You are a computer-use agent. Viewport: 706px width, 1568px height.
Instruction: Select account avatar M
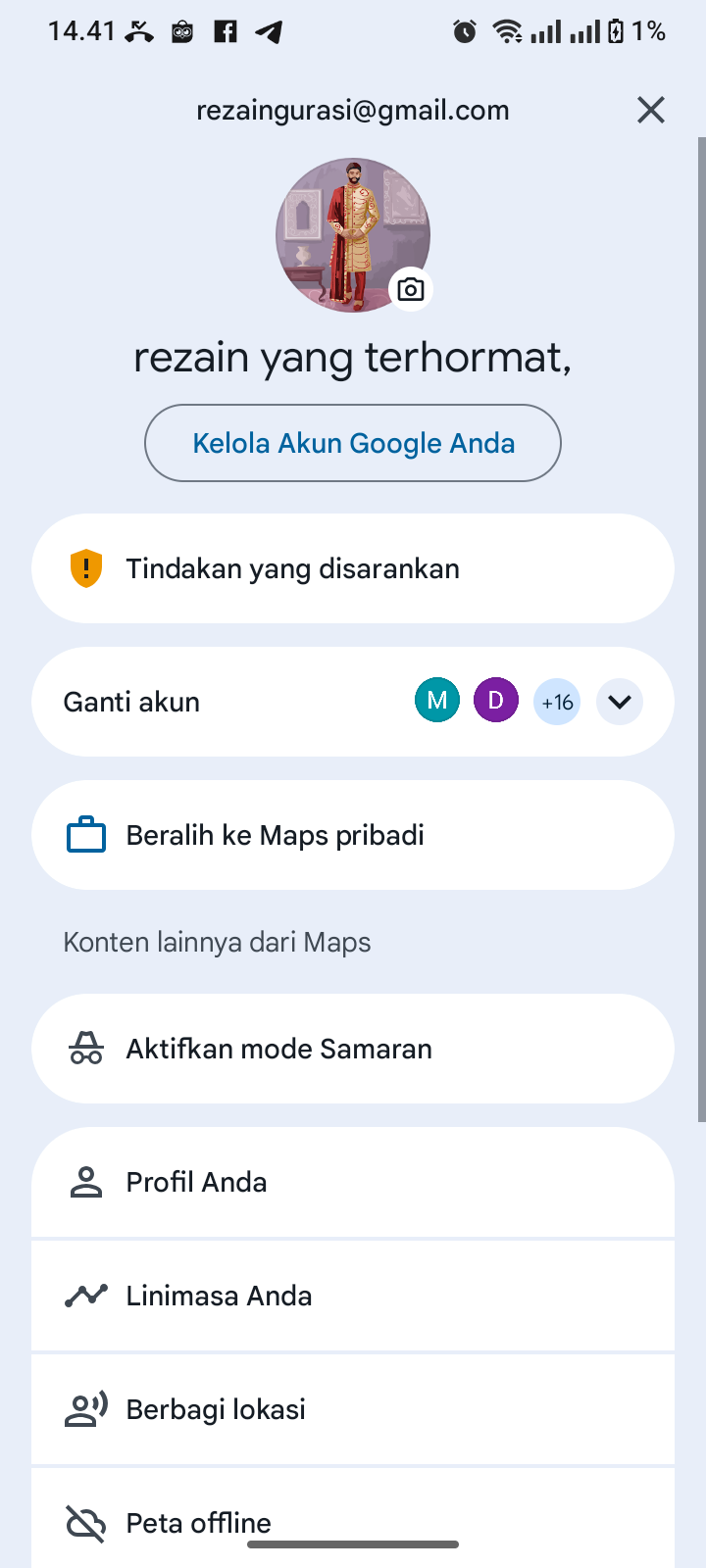click(x=437, y=702)
